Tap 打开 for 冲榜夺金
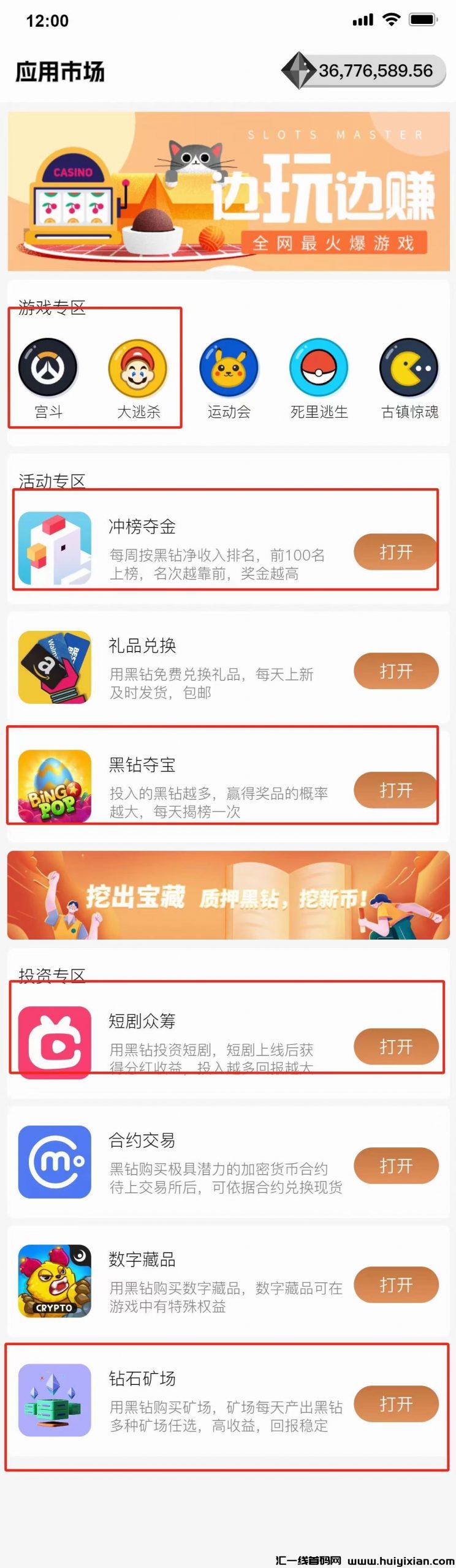Image resolution: width=456 pixels, height=1568 pixels. tap(396, 552)
